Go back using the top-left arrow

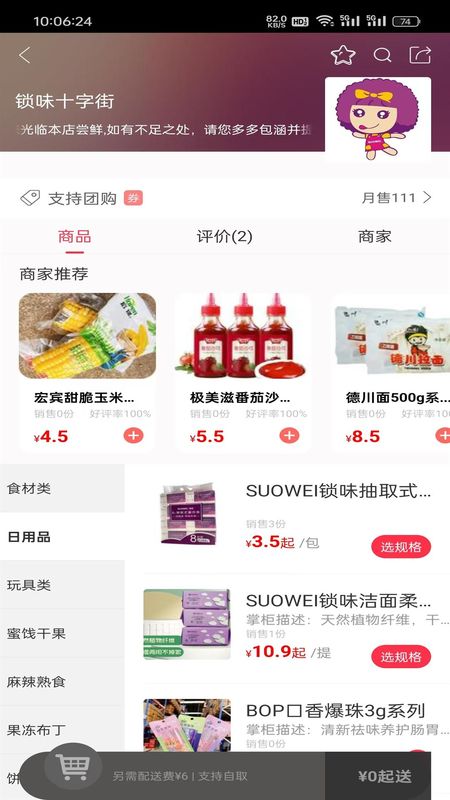click(x=24, y=56)
